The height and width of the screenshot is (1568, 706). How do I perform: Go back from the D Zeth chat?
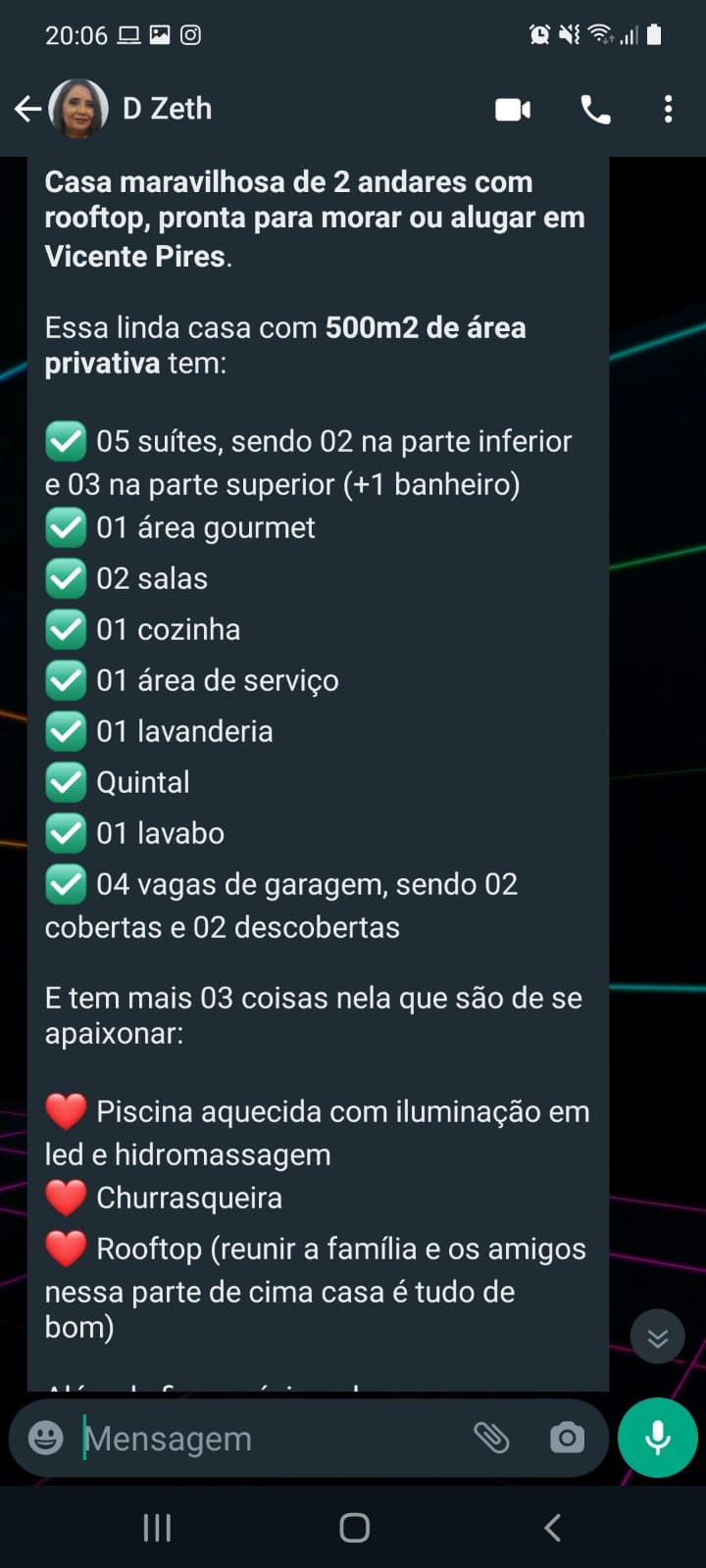(27, 109)
